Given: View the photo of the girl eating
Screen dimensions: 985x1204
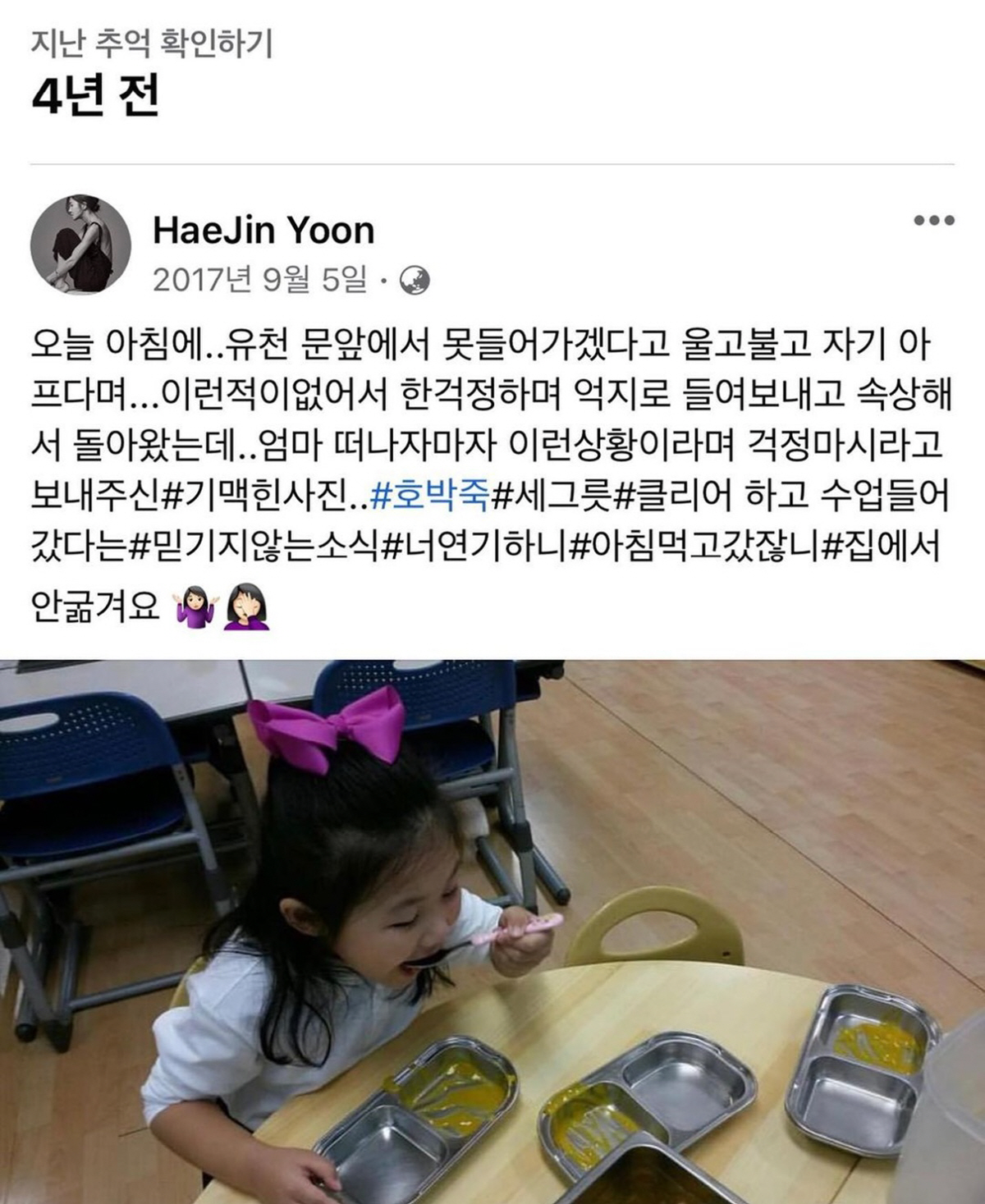Looking at the screenshot, I should coord(492,932).
